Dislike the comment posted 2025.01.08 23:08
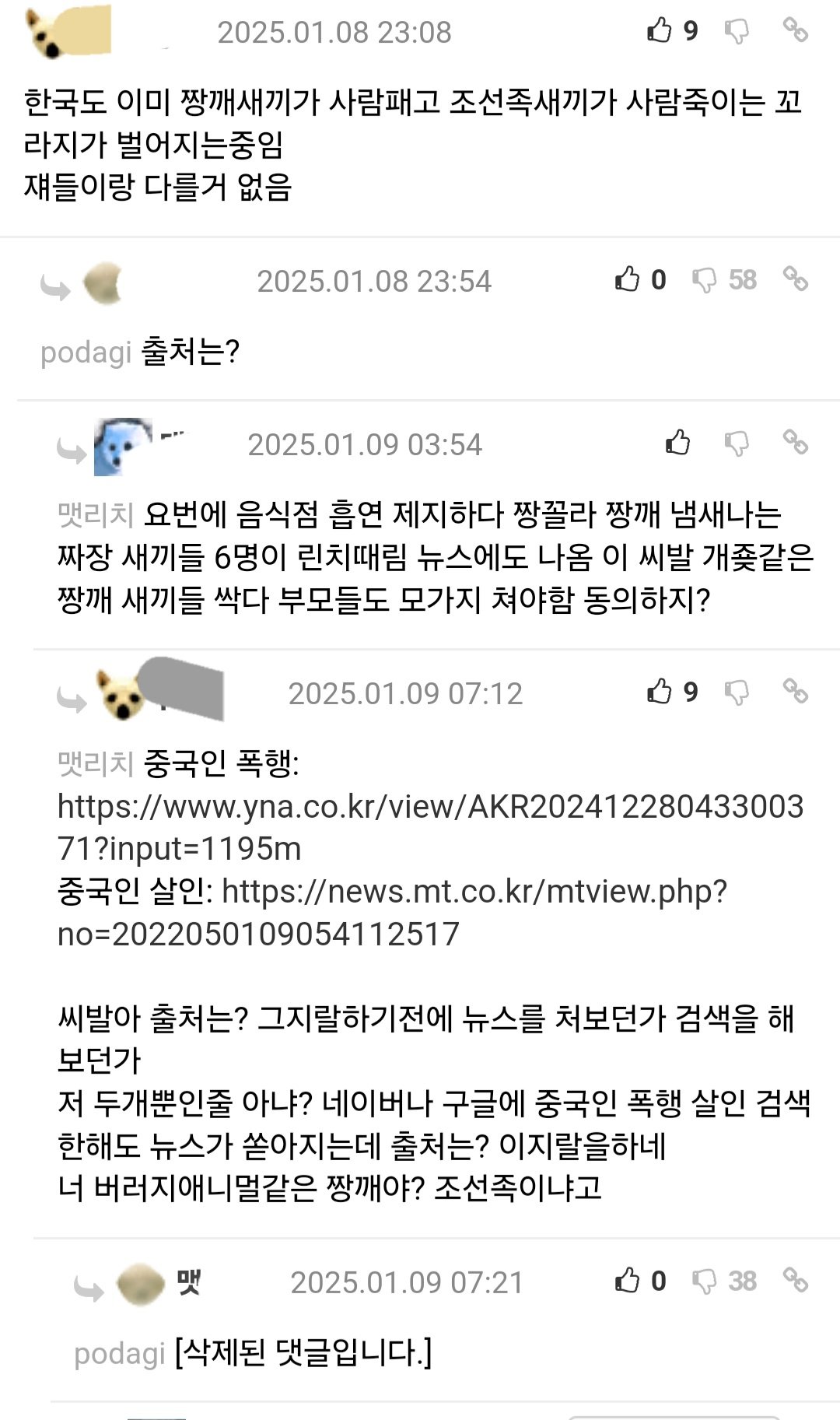Viewport: 840px width, 1420px height. point(736,31)
